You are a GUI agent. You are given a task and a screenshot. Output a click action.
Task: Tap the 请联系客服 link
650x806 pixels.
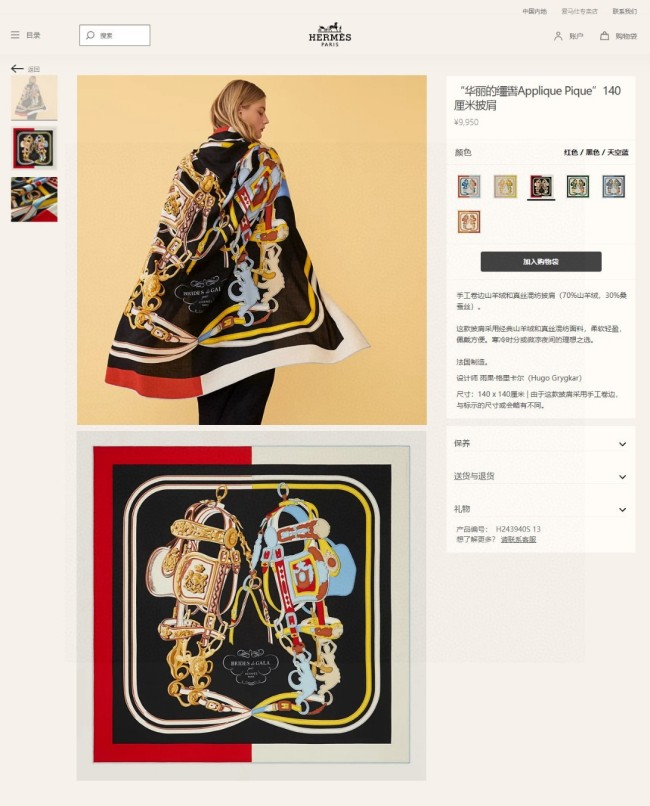518,539
